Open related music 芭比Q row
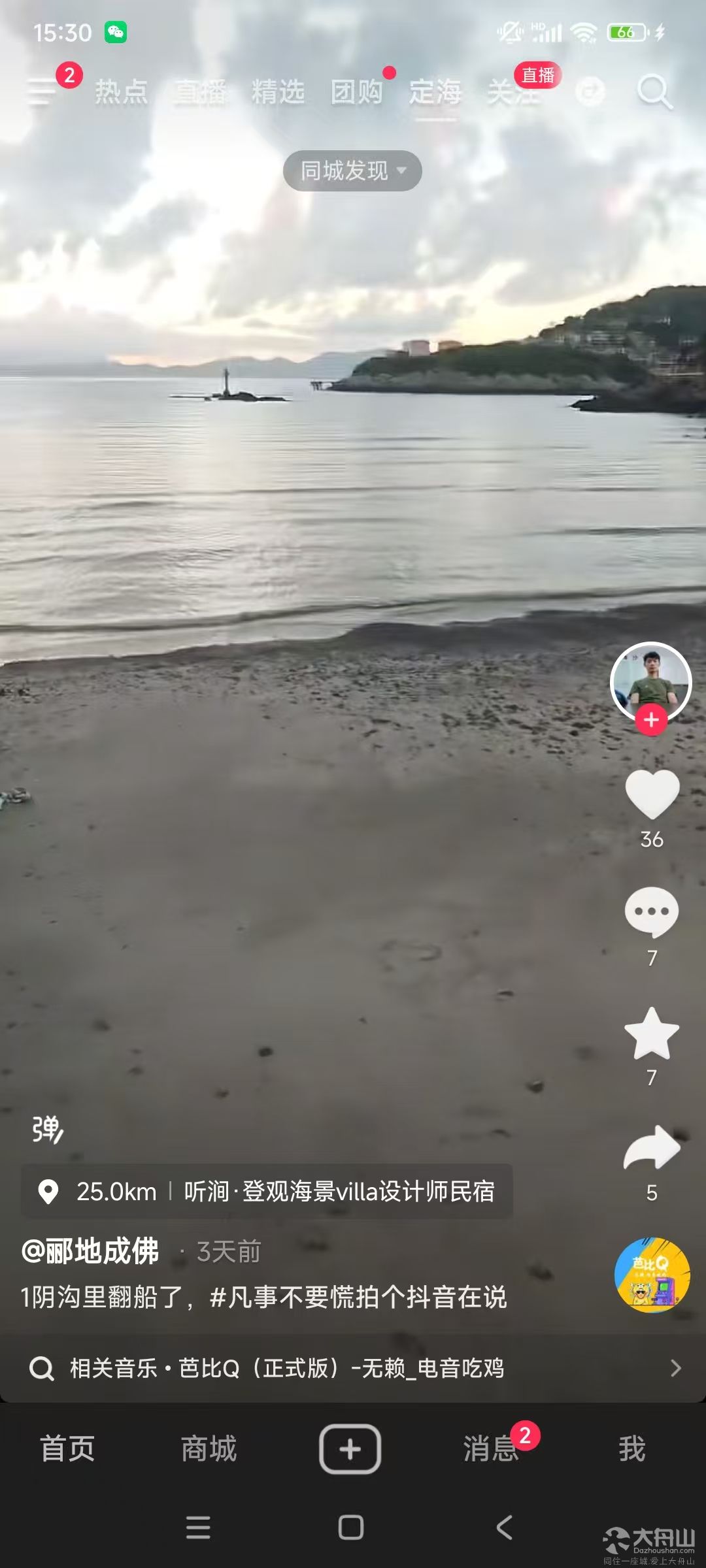Viewport: 706px width, 1568px height. click(353, 1367)
